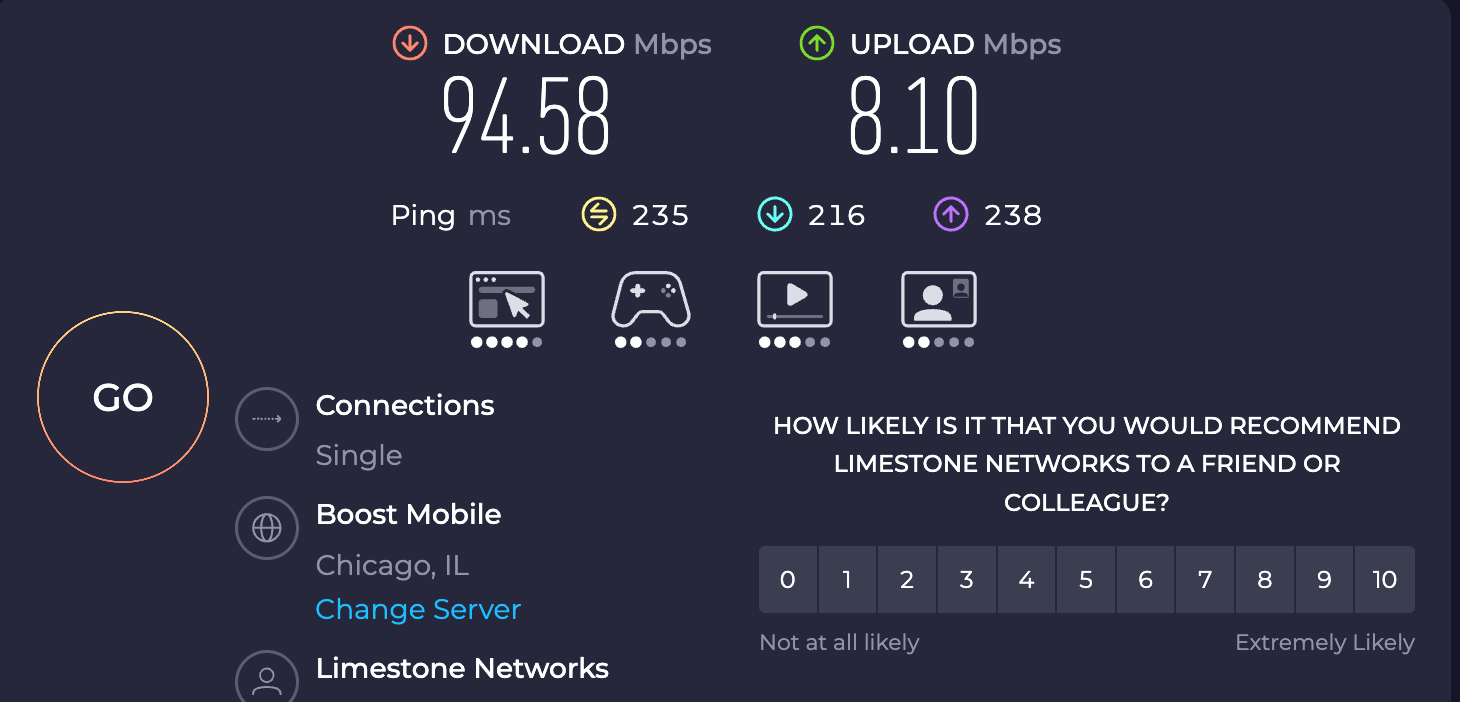Image resolution: width=1460 pixels, height=702 pixels.
Task: Select rating 4 in the survey
Action: tap(1026, 579)
